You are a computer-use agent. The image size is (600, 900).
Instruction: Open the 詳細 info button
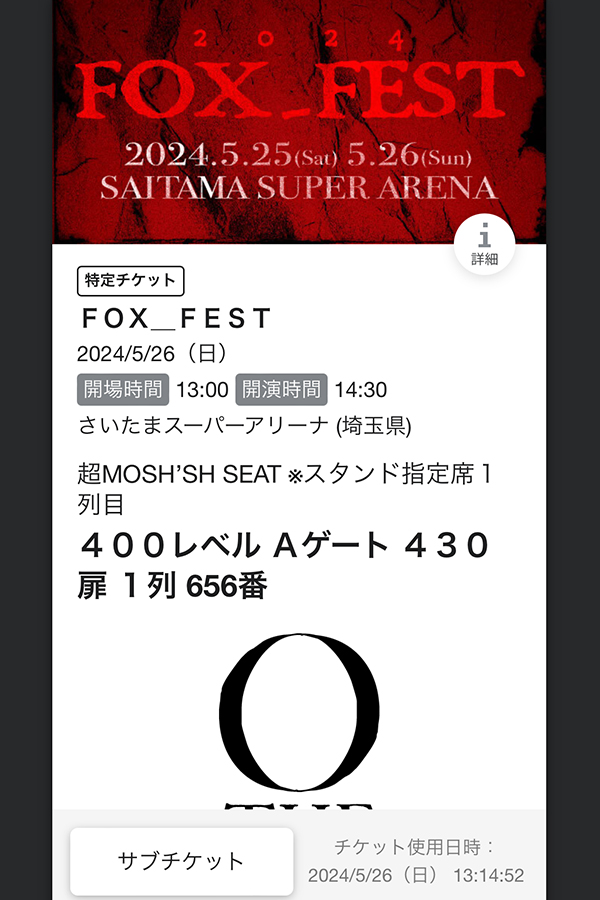pos(485,245)
